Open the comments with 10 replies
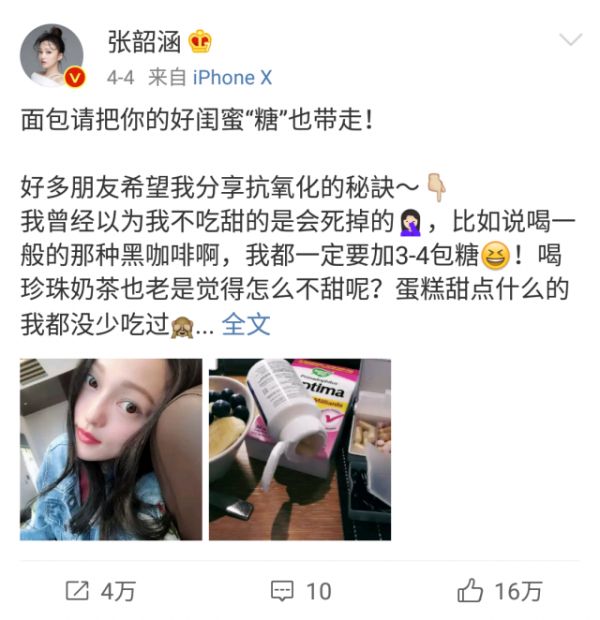Viewport: 600px width, 620px height. (x=302, y=591)
